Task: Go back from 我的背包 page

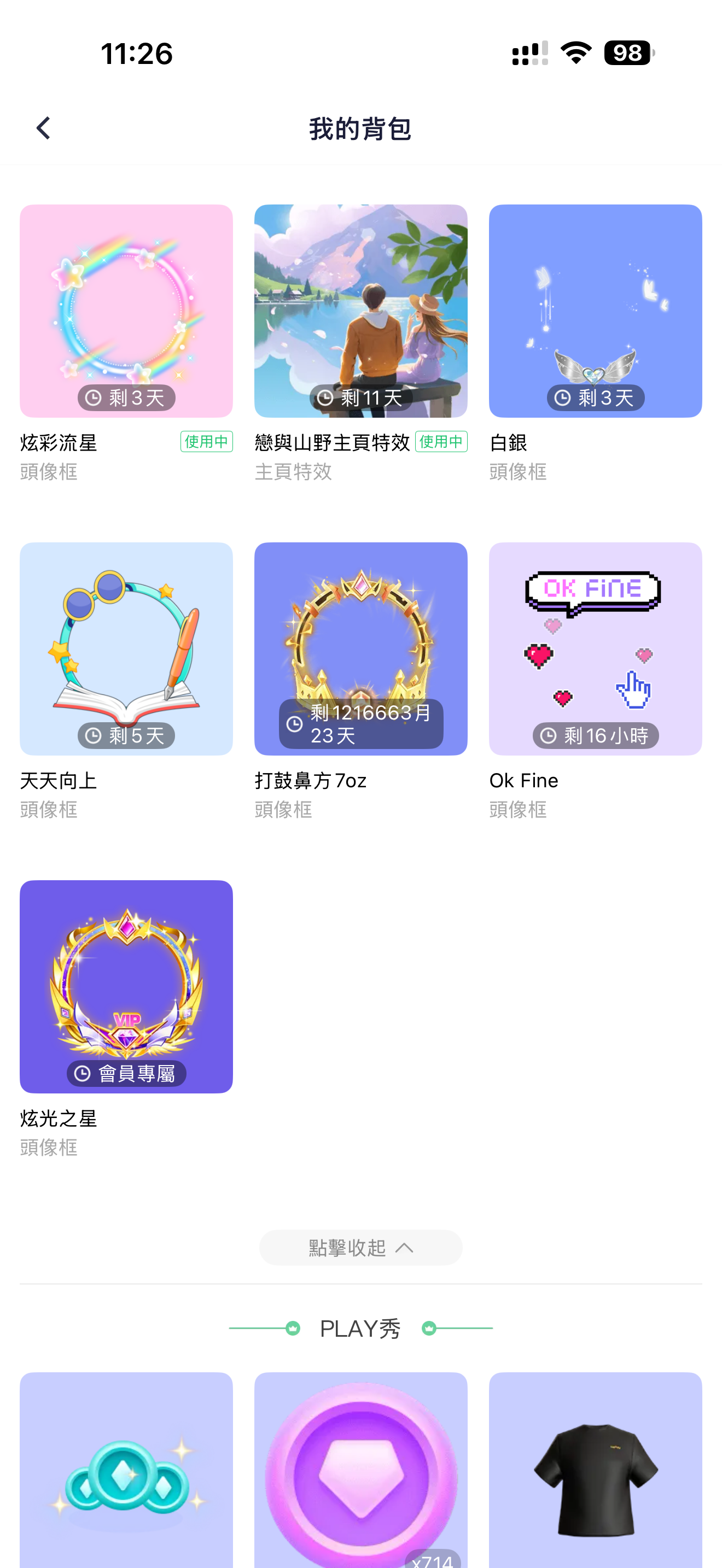Action: [43, 128]
